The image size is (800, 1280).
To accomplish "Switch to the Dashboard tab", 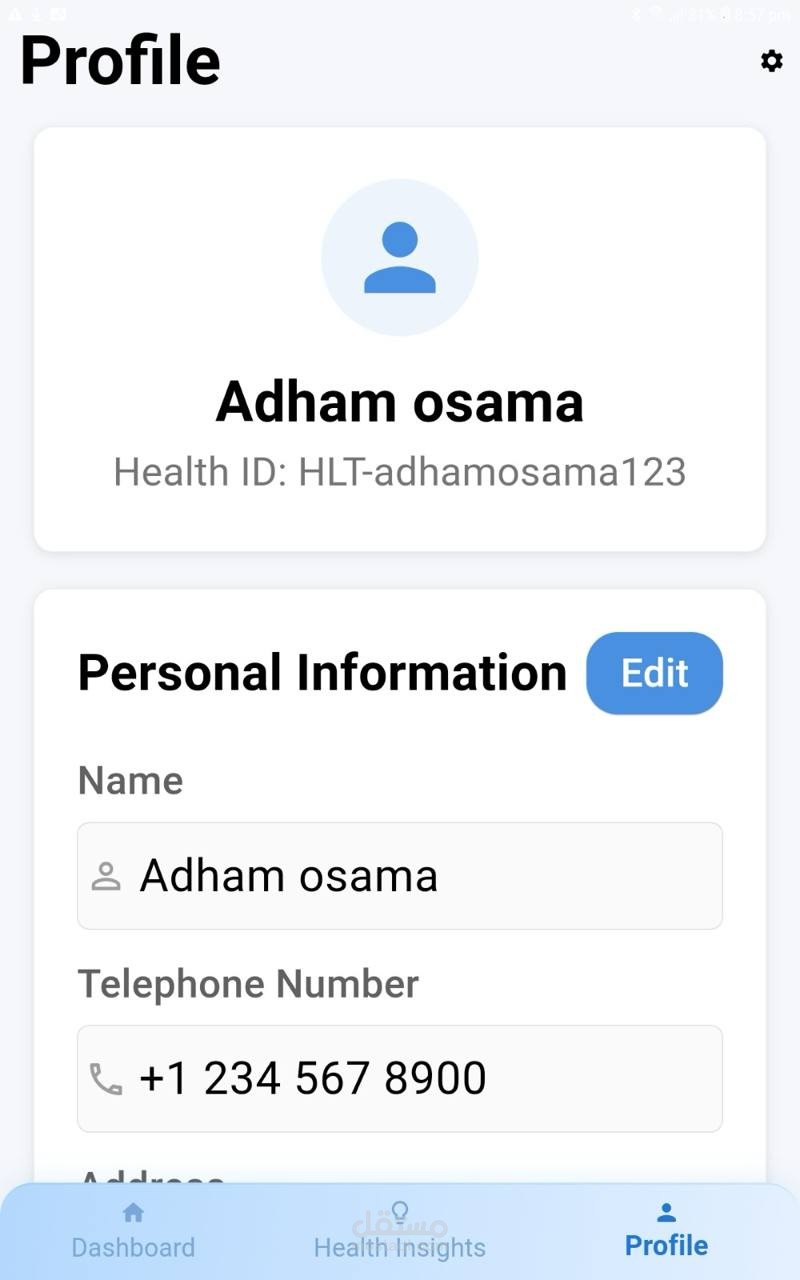I will click(133, 1231).
